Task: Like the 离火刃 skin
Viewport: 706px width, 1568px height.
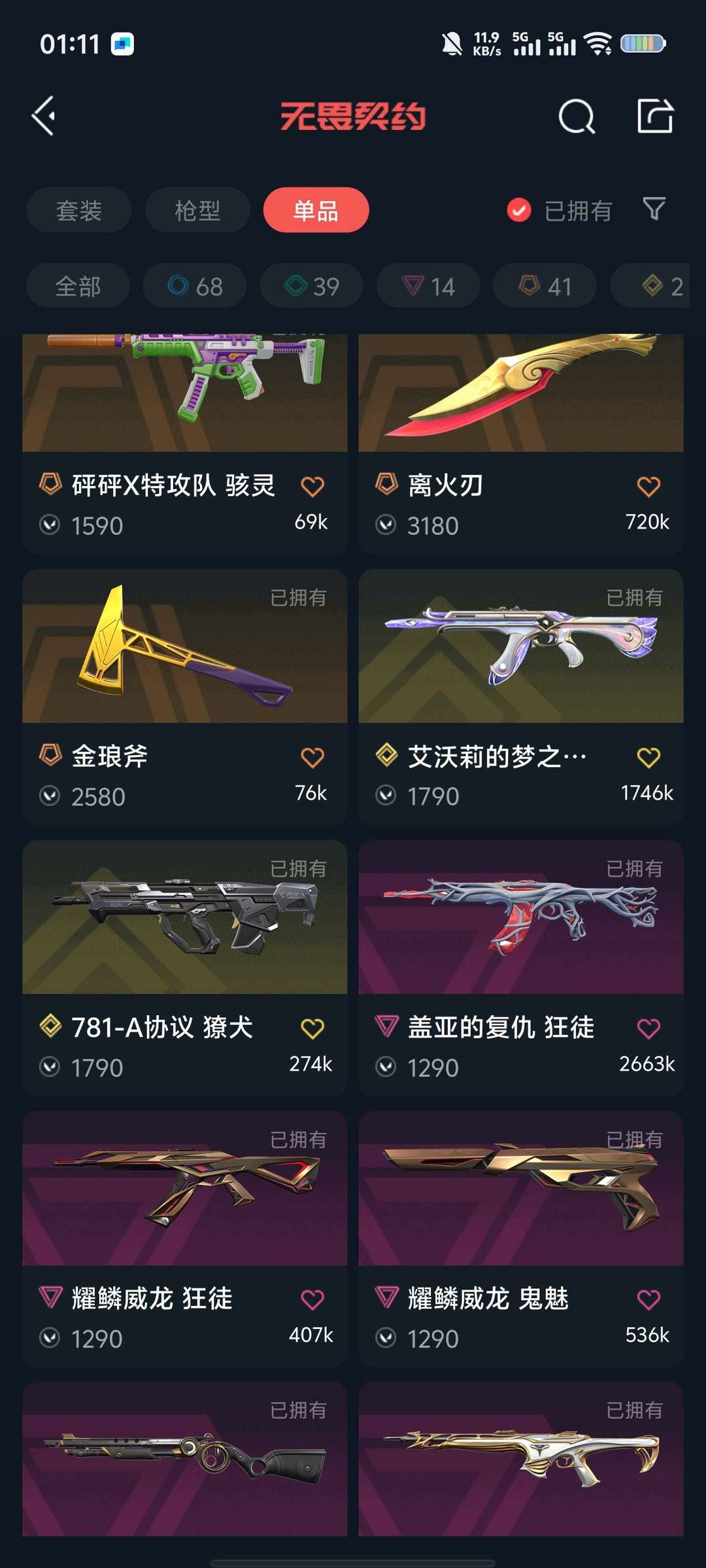Action: click(x=648, y=486)
